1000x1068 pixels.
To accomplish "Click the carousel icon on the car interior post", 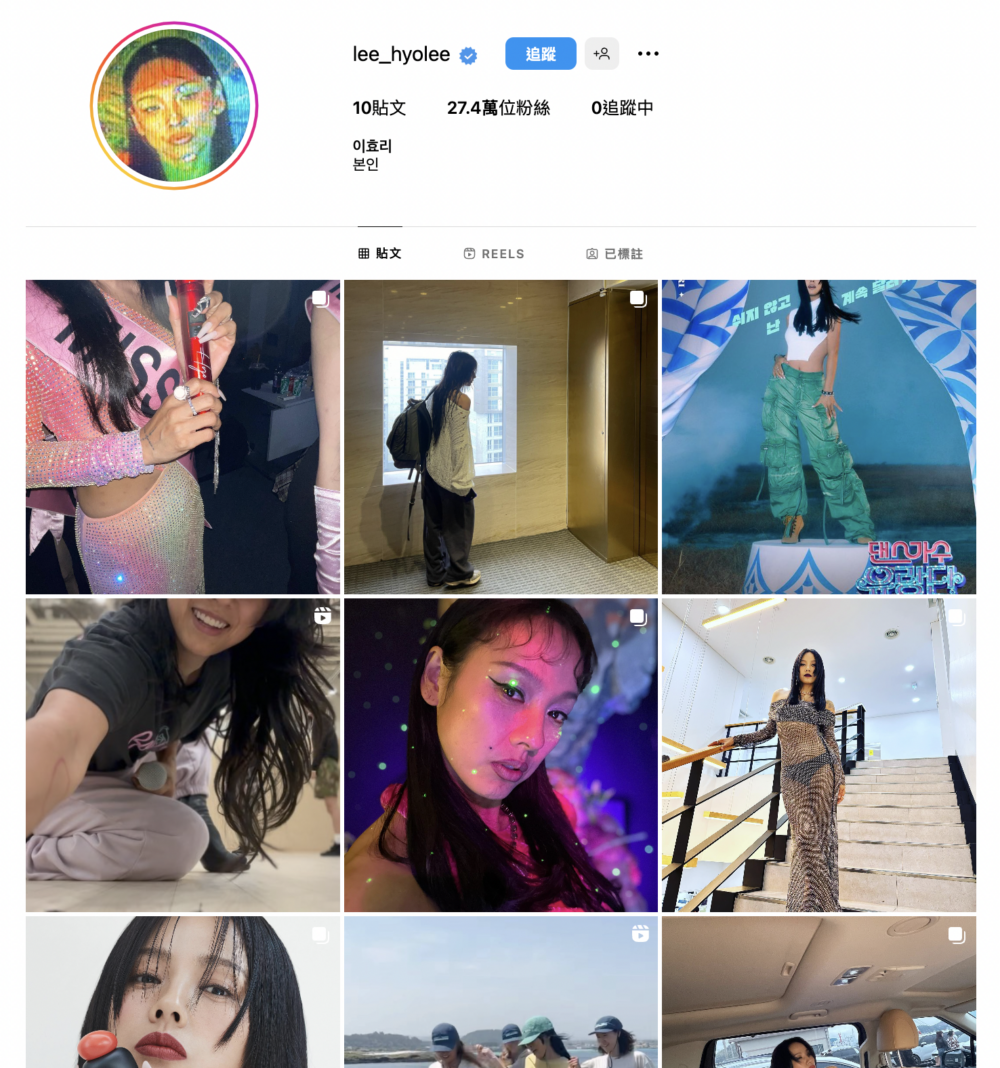I will pos(955,933).
